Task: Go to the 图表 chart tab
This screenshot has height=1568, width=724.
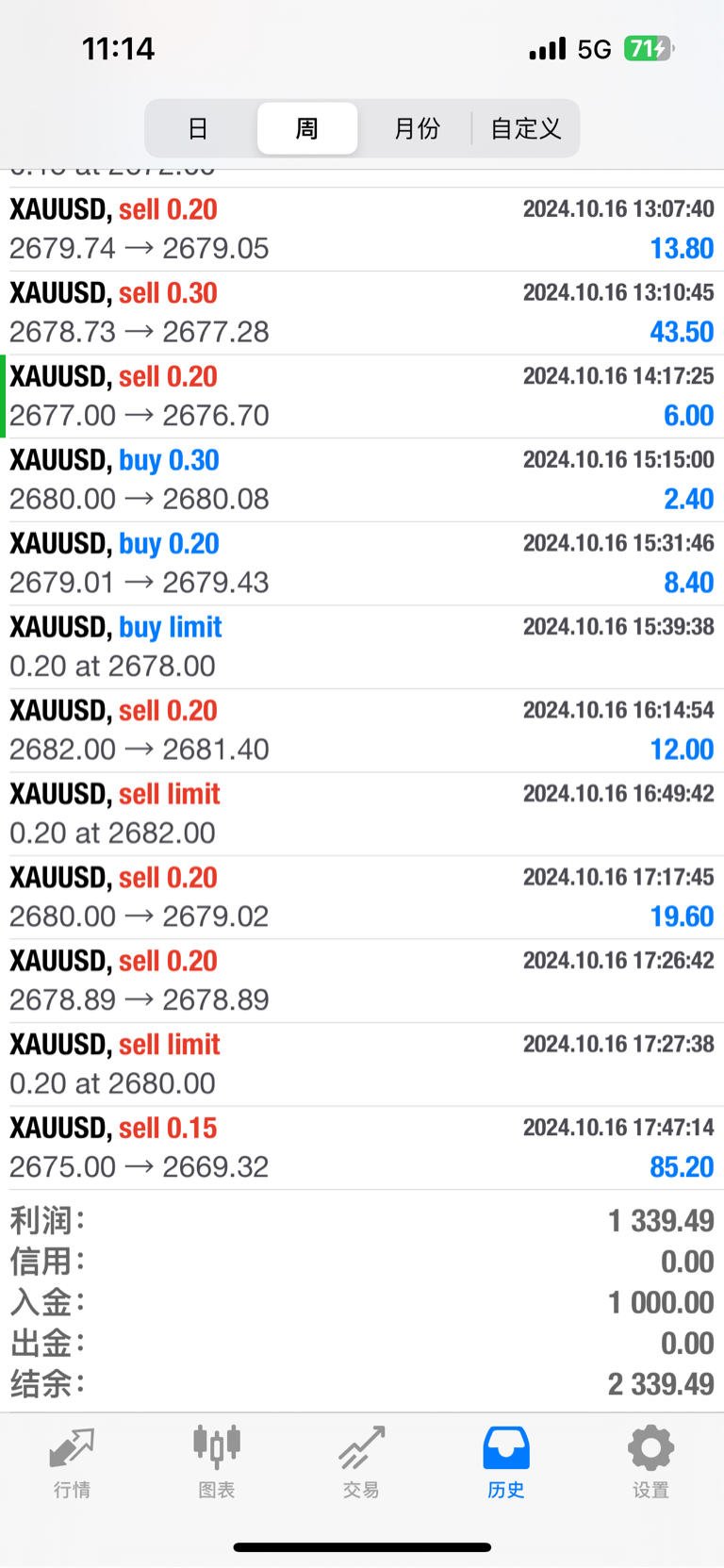Action: point(217,1462)
